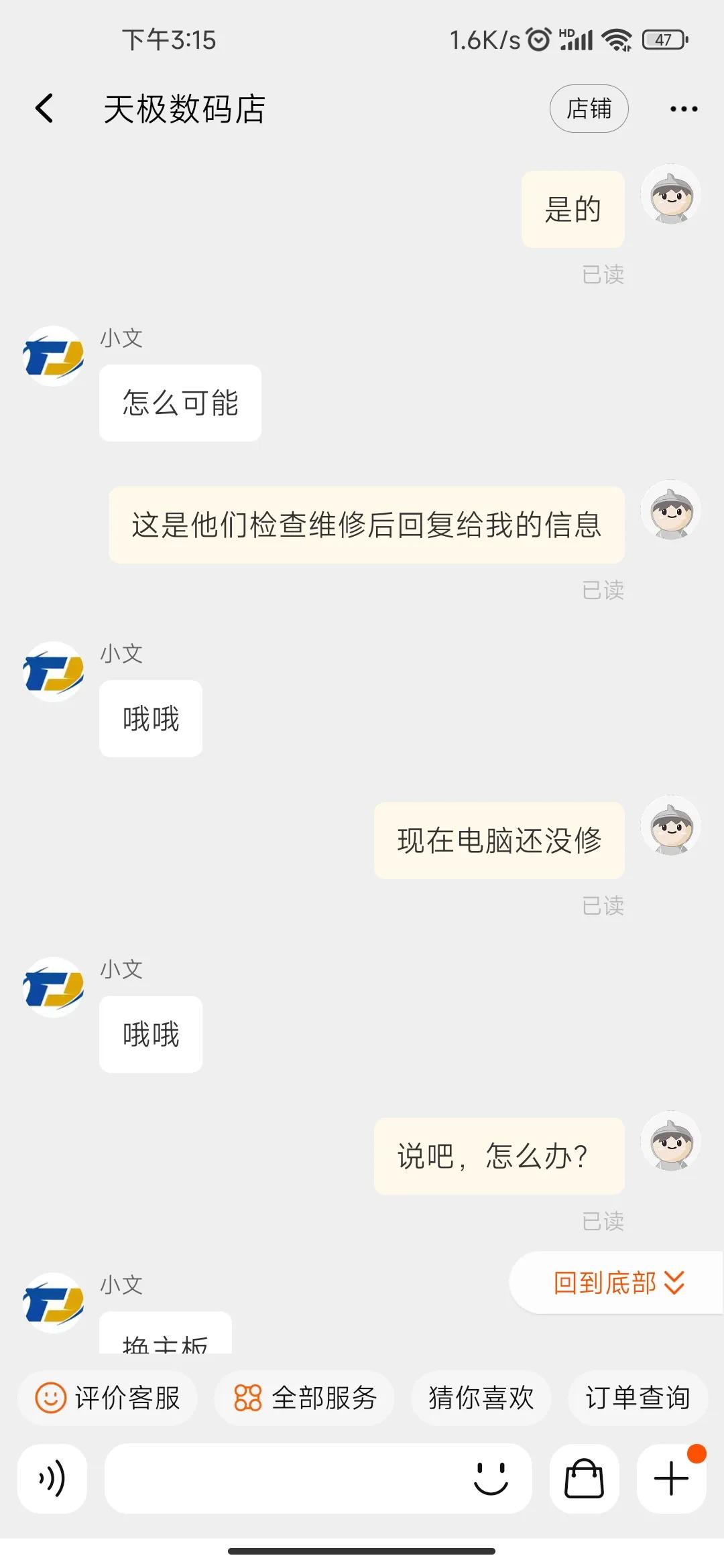Open the shopping bag icon
Image resolution: width=724 pixels, height=1568 pixels.
click(583, 1479)
